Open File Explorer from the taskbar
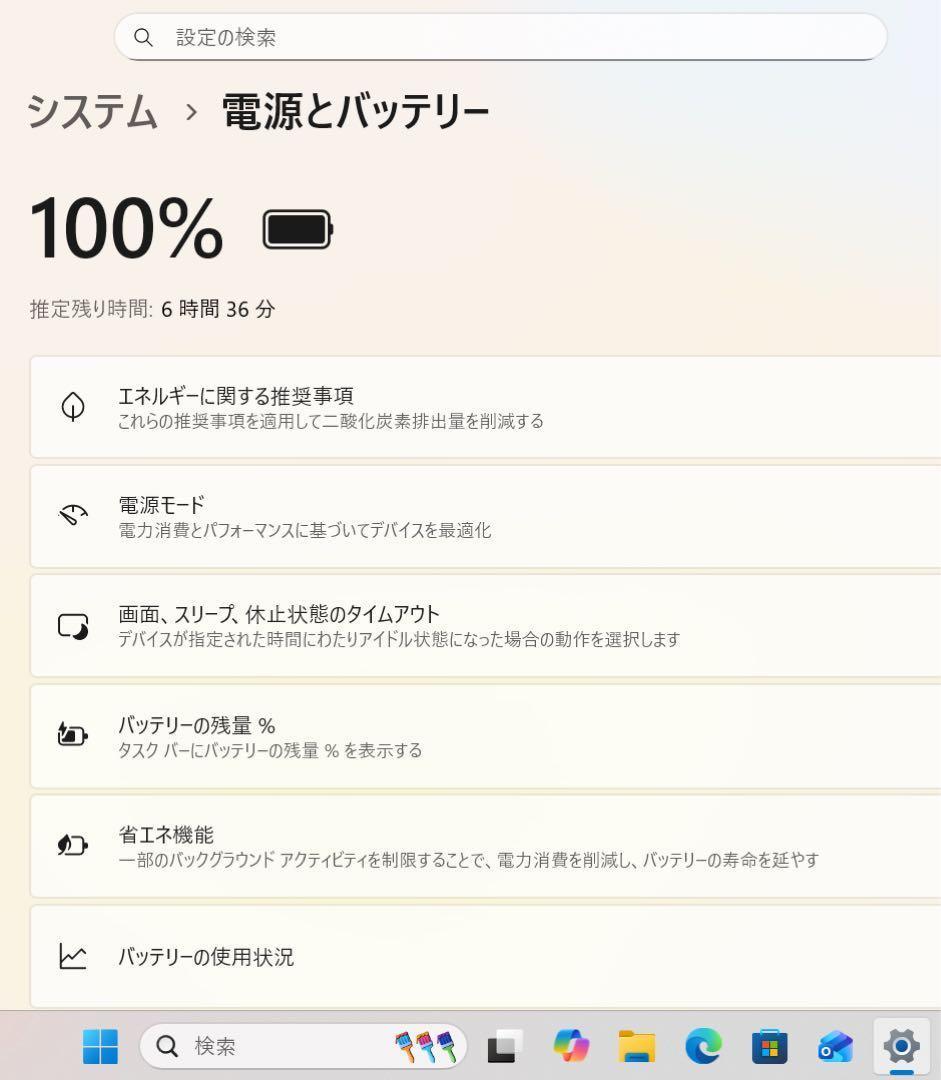The image size is (941, 1080). click(x=636, y=1047)
